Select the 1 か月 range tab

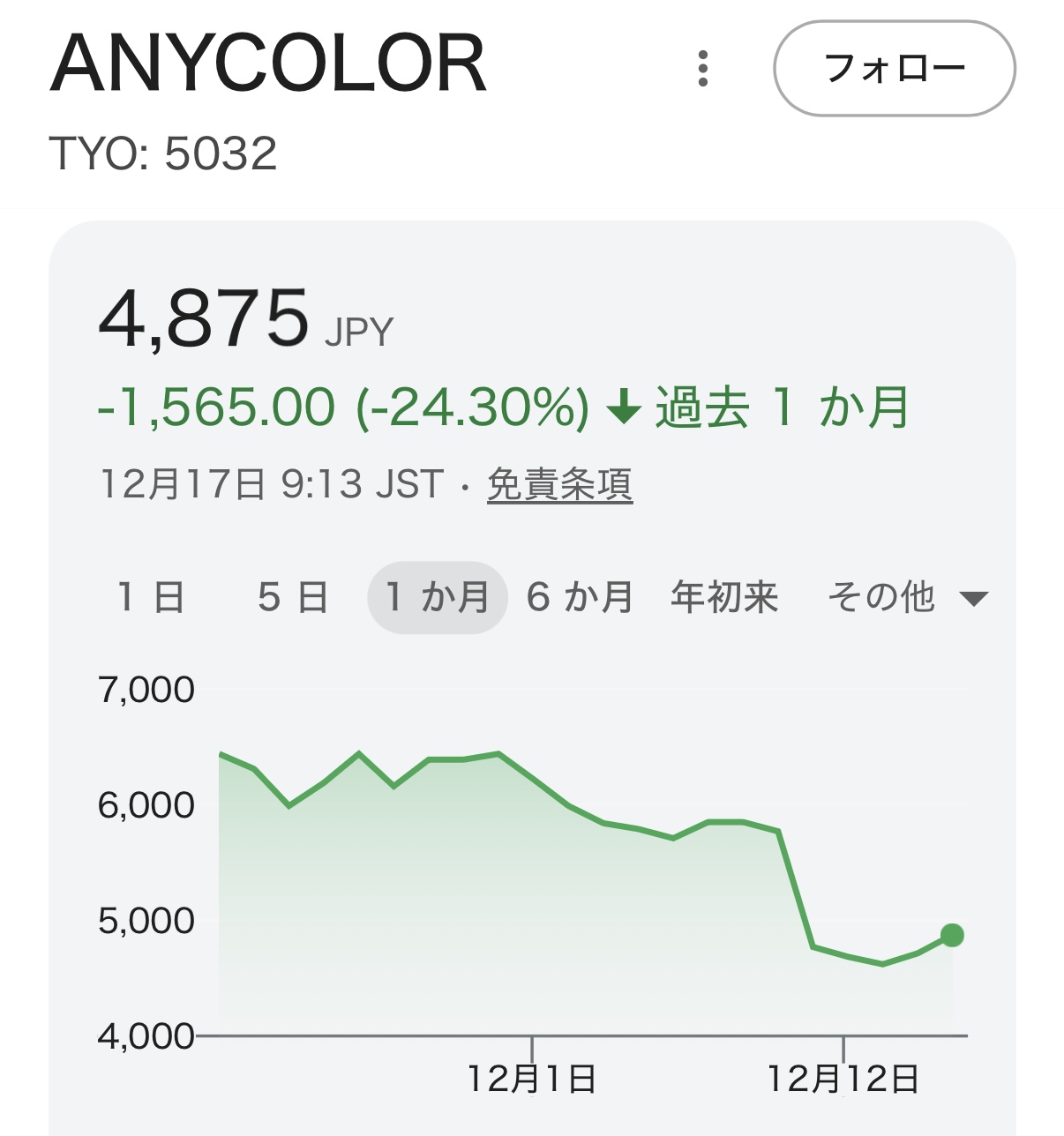click(438, 597)
